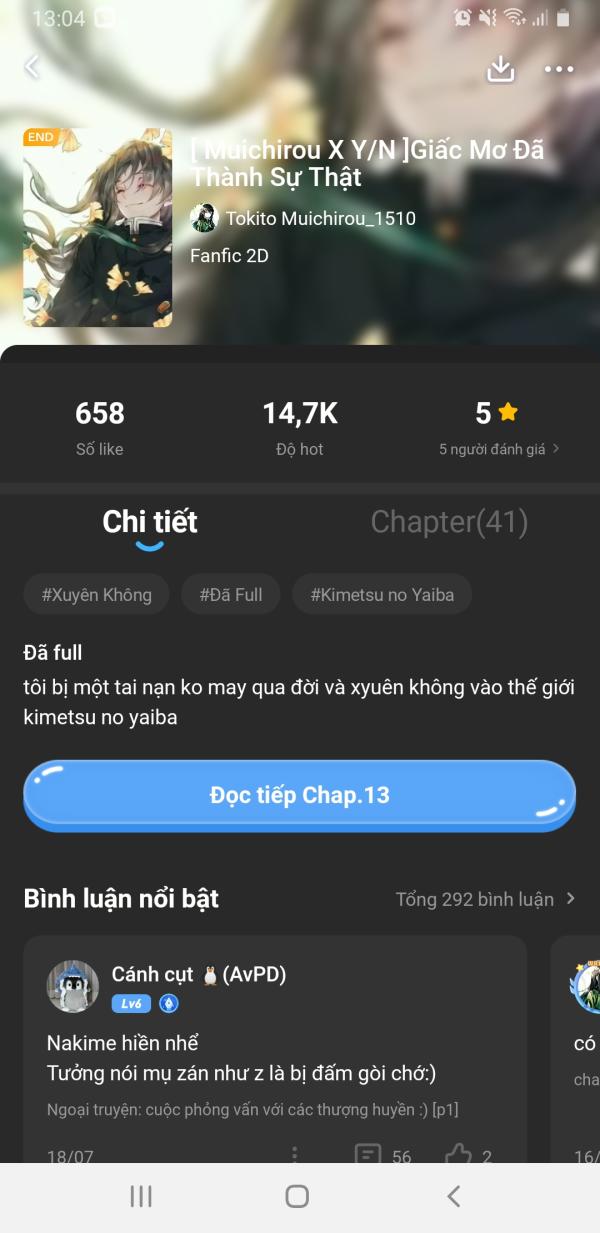
Task: Open the #Đã Full tag
Action: click(231, 595)
